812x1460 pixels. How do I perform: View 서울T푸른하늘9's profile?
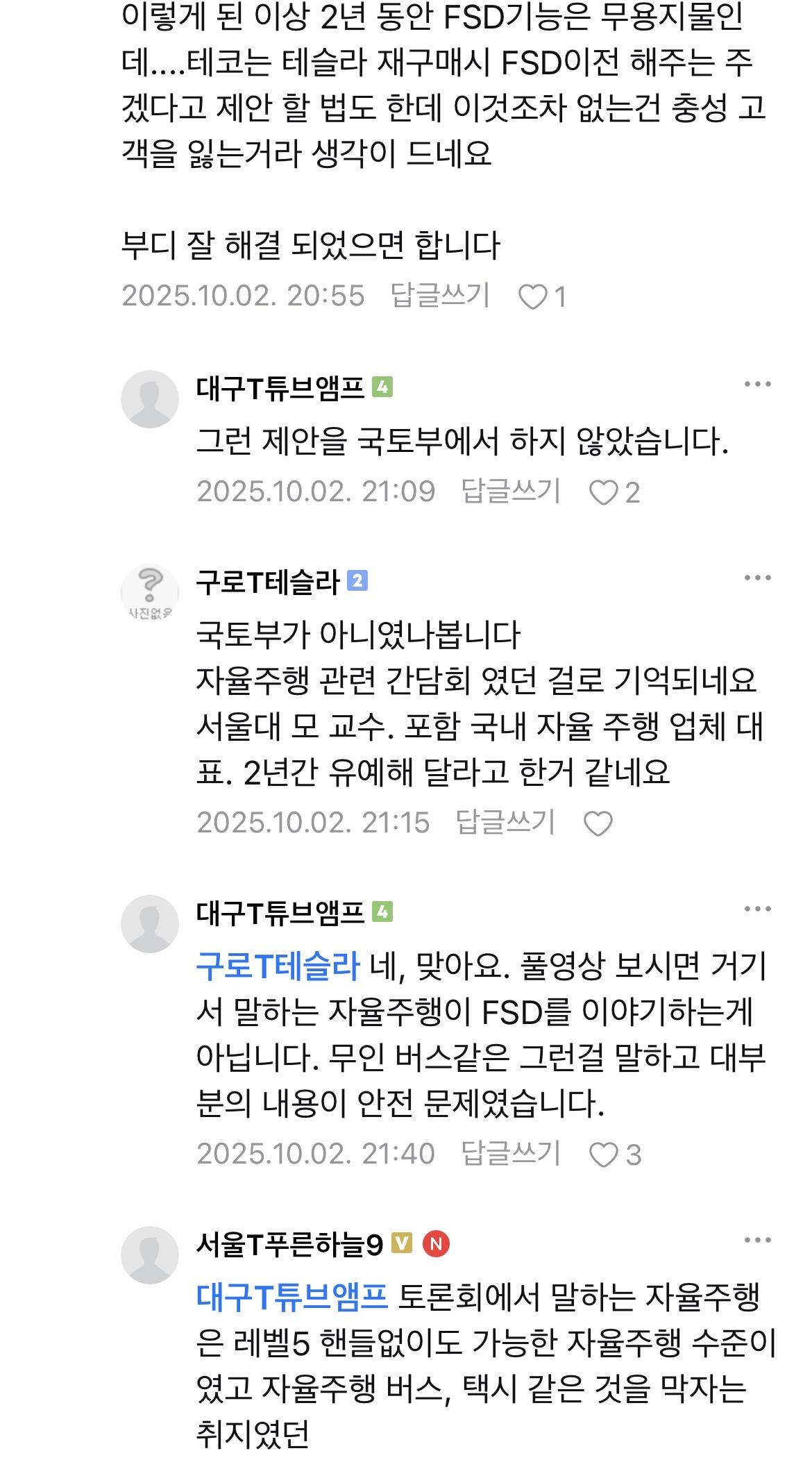click(x=150, y=1255)
